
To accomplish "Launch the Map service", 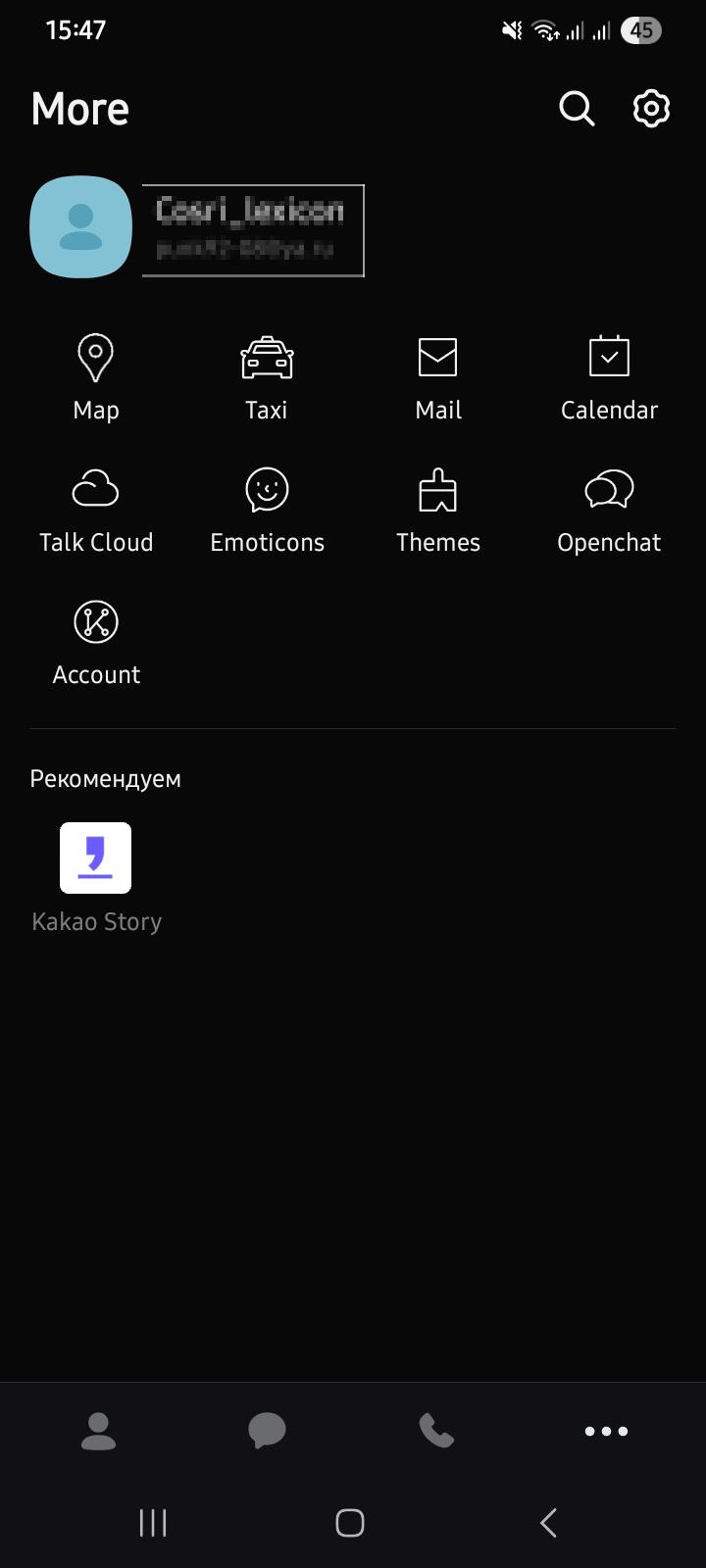I will tap(96, 377).
